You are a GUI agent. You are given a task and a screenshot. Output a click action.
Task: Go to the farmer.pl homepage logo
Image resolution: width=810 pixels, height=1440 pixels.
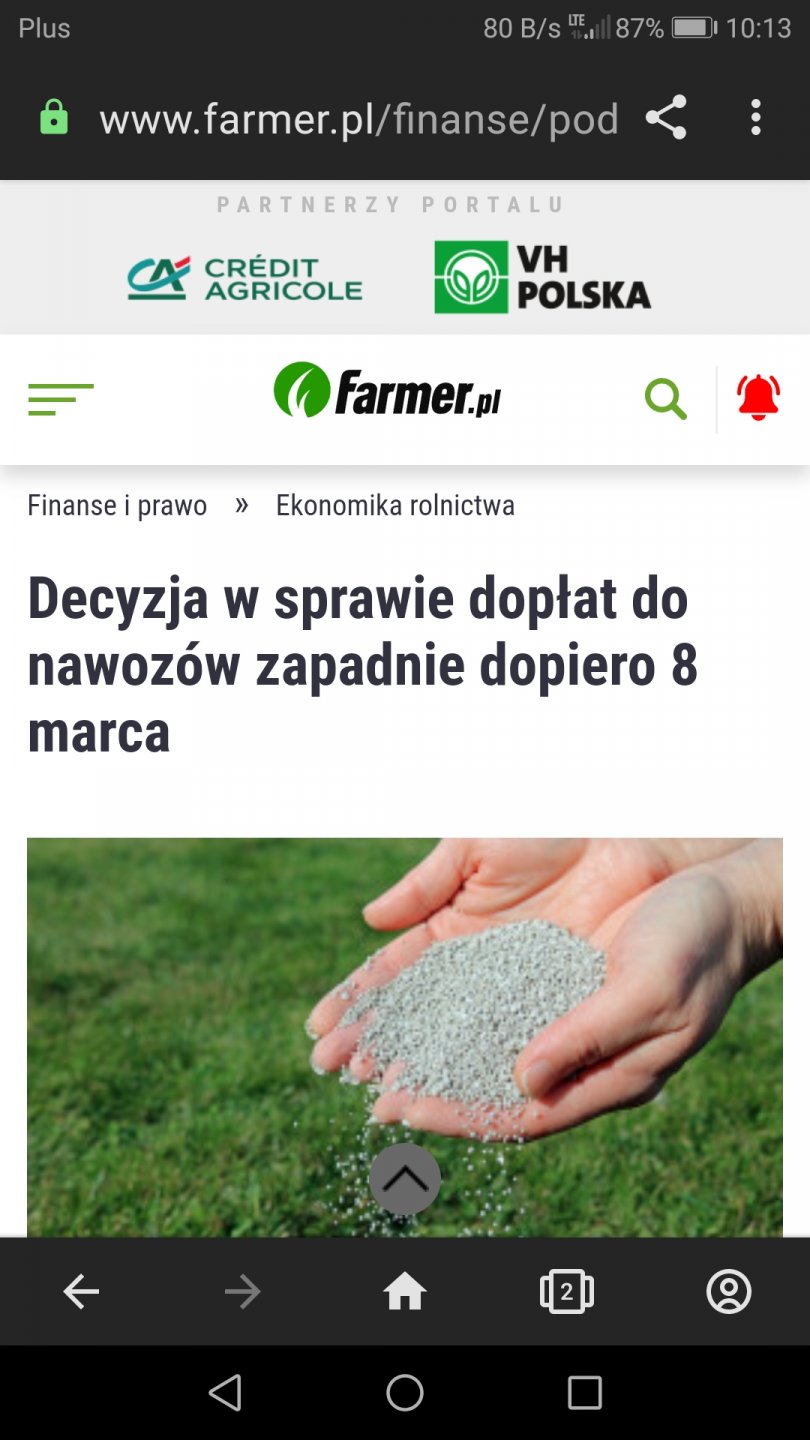point(387,391)
